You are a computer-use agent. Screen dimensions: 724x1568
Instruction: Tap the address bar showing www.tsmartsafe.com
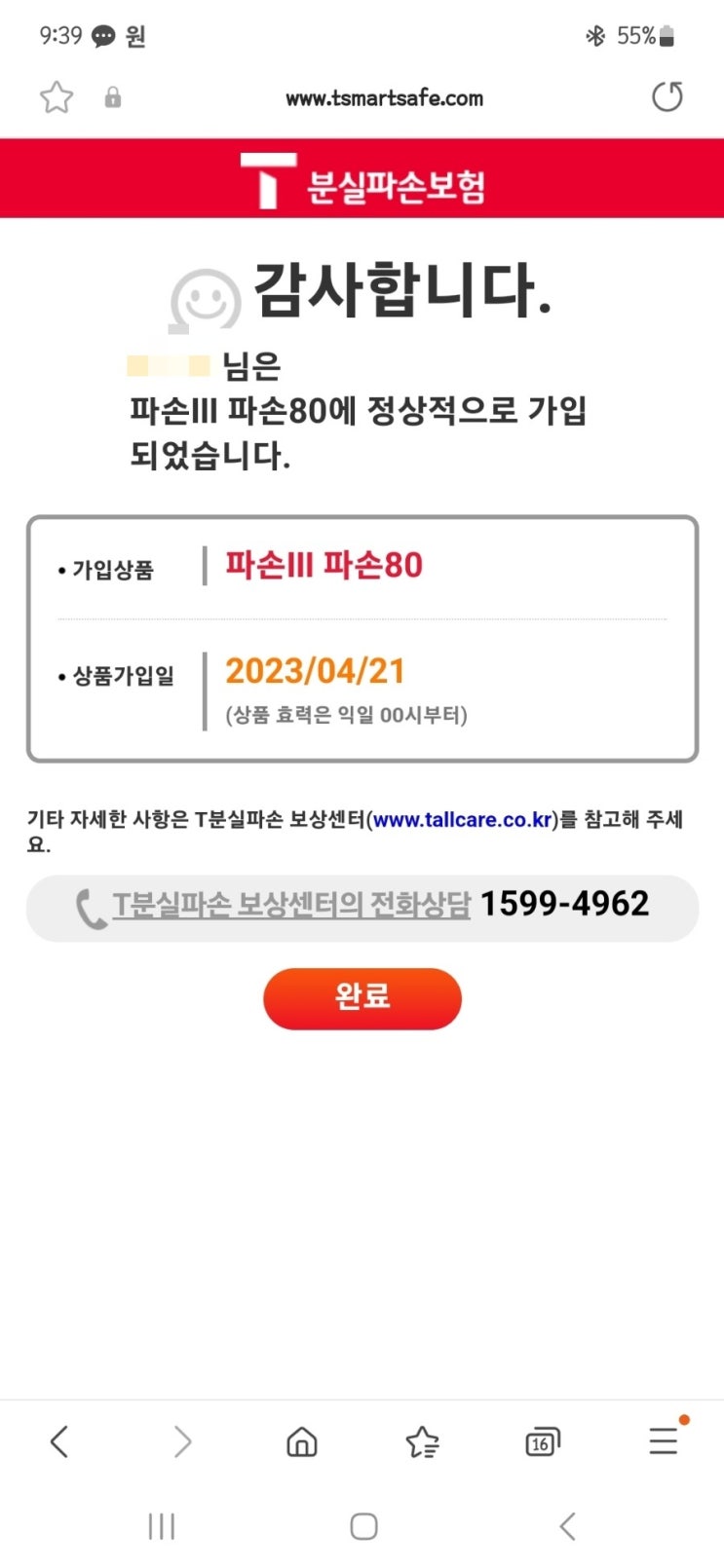[384, 96]
